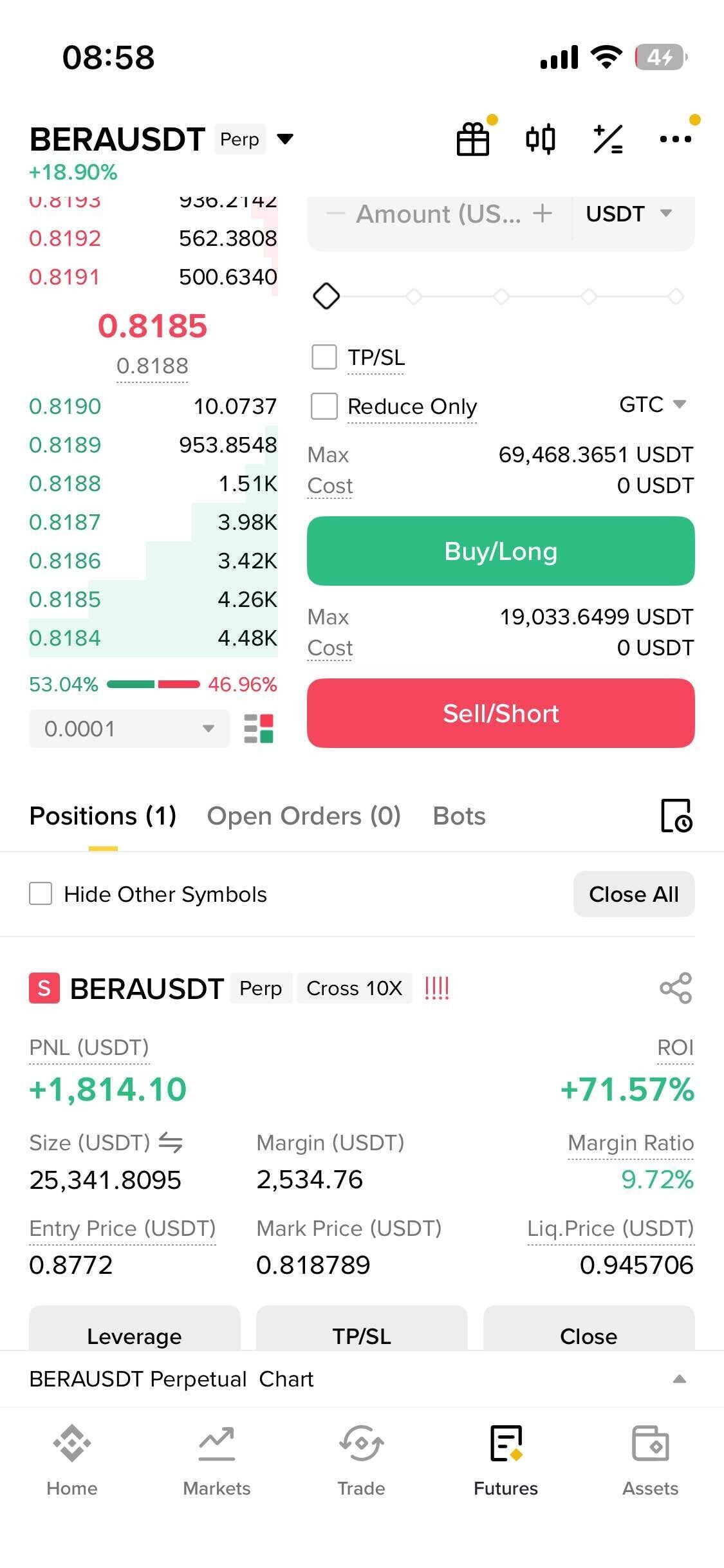
Task: Open the GTC time-in-force dropdown
Action: pos(652,404)
